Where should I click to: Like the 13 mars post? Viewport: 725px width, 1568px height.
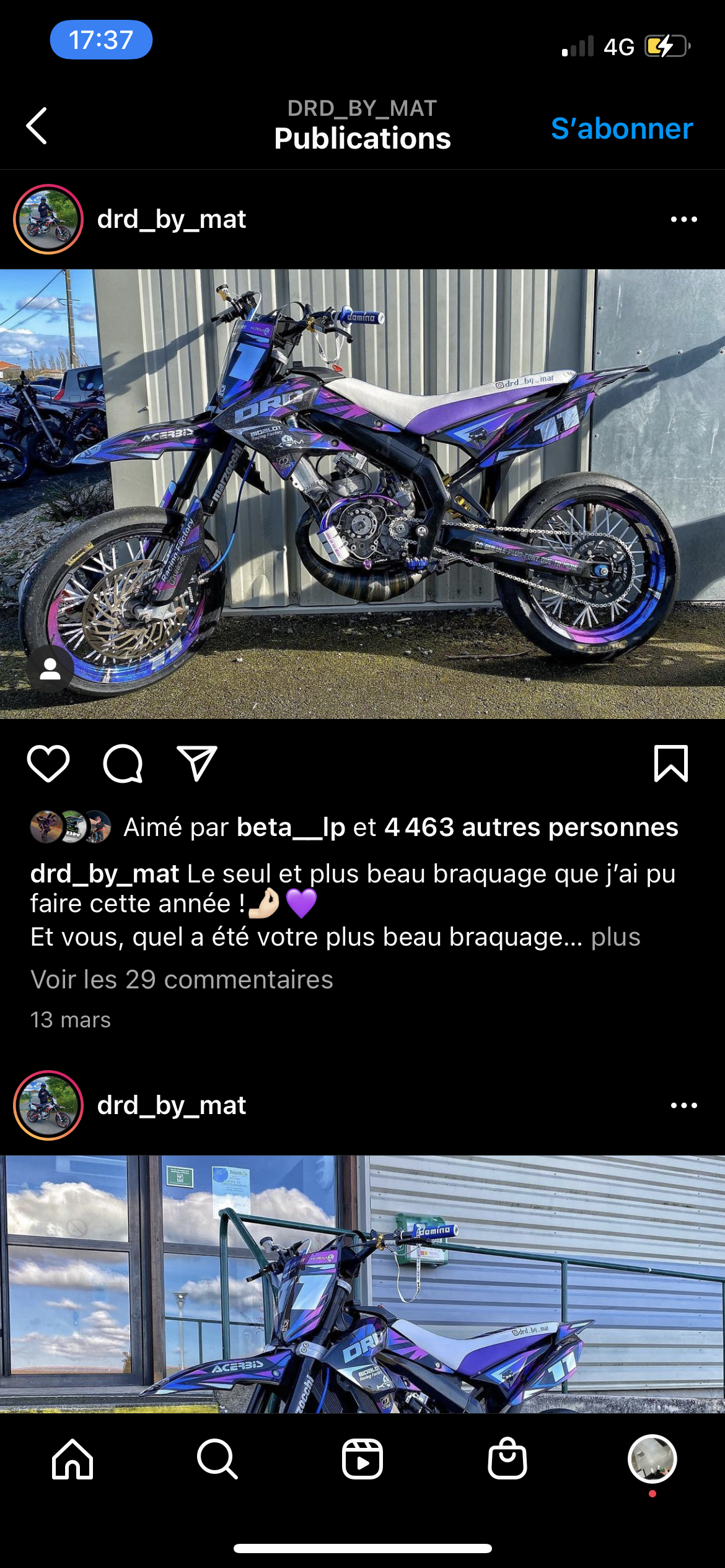point(48,764)
